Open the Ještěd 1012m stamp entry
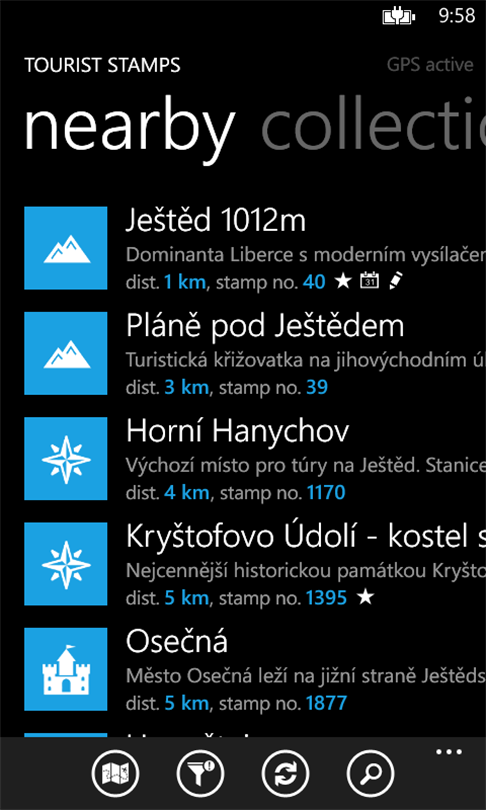This screenshot has height=810, width=486. [x=255, y=248]
